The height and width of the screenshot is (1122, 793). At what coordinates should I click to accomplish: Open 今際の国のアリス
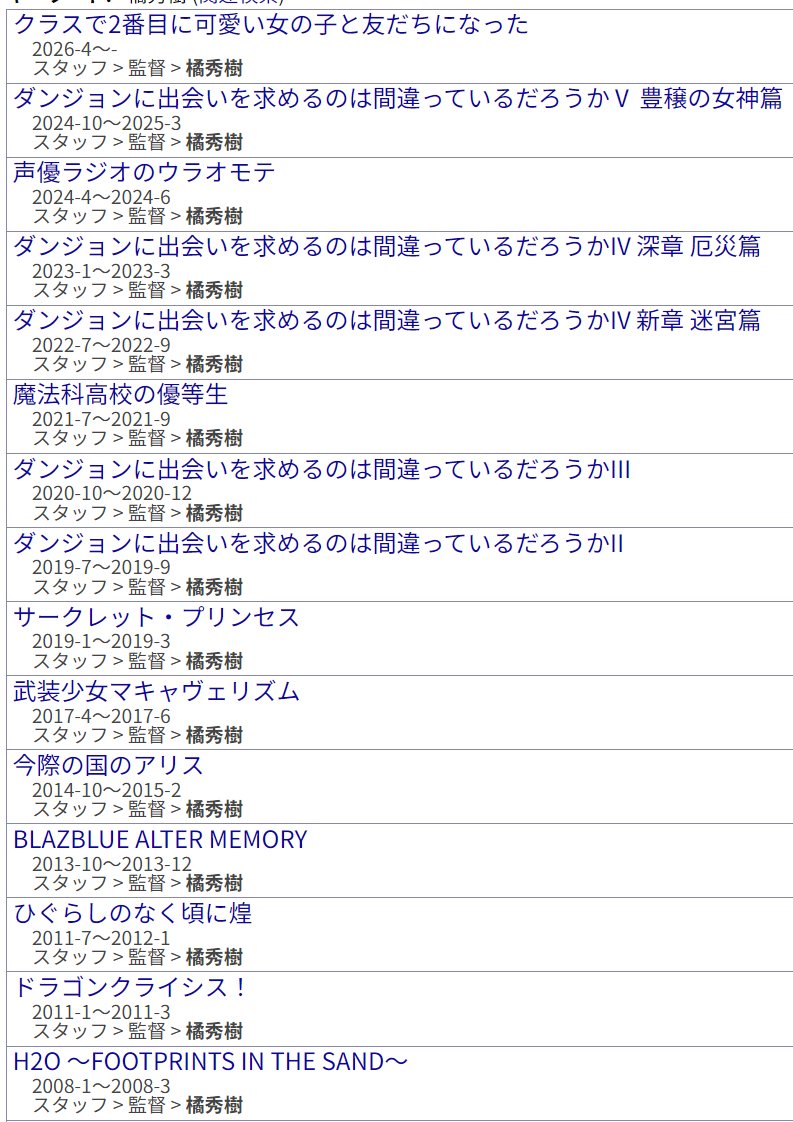point(108,765)
